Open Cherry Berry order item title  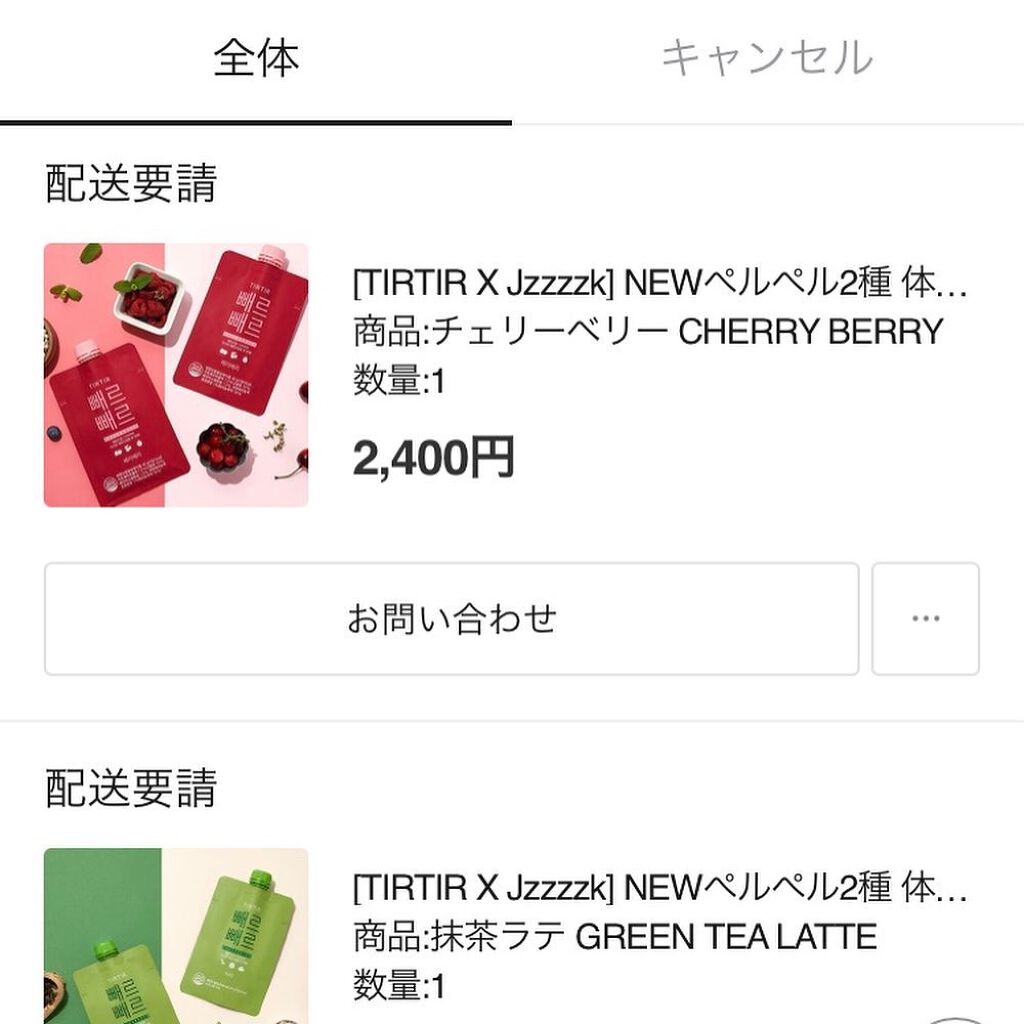[x=660, y=284]
